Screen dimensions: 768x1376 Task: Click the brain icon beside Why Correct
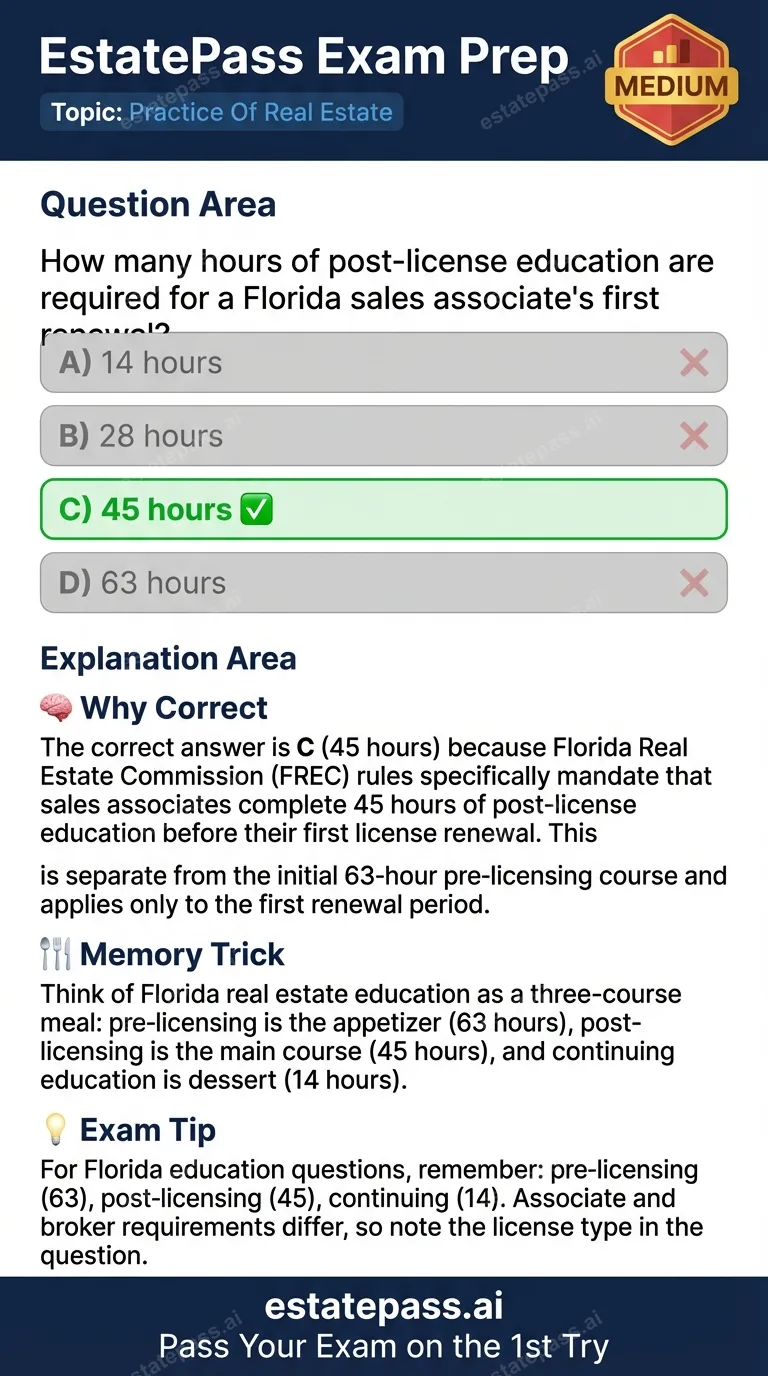click(57, 707)
